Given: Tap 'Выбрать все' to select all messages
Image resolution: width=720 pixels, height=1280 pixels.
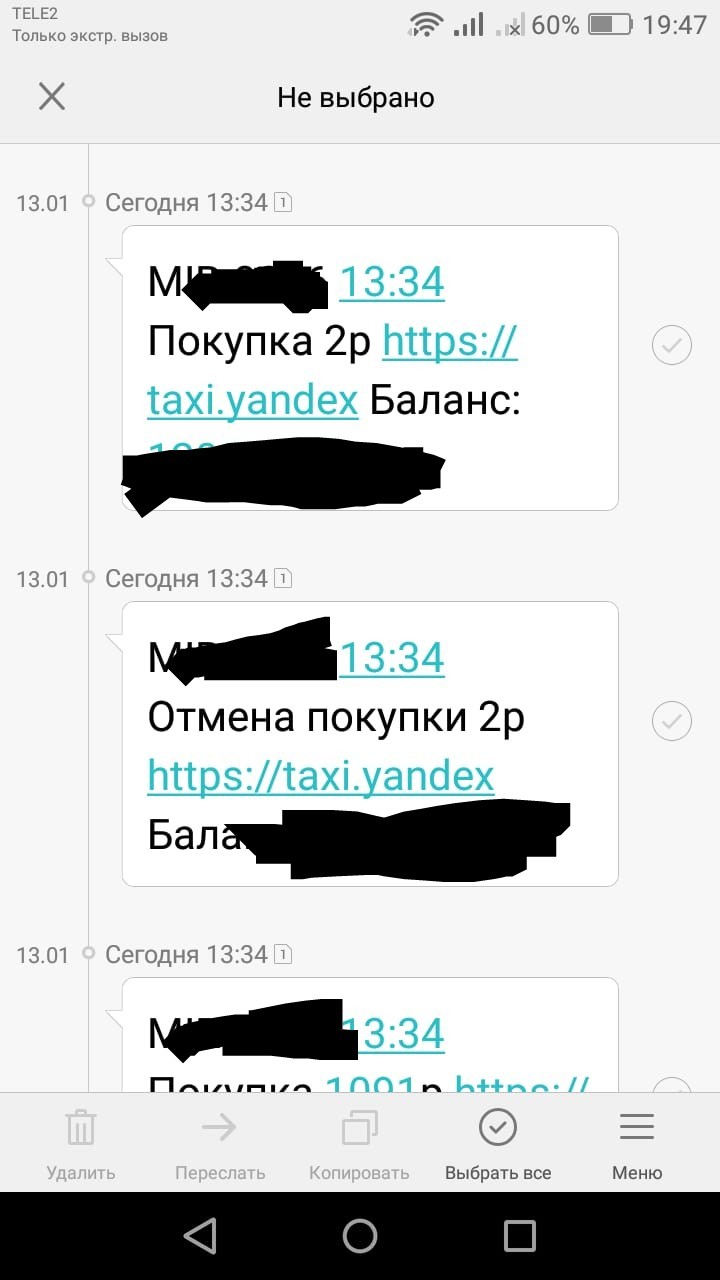Looking at the screenshot, I should point(498,1144).
